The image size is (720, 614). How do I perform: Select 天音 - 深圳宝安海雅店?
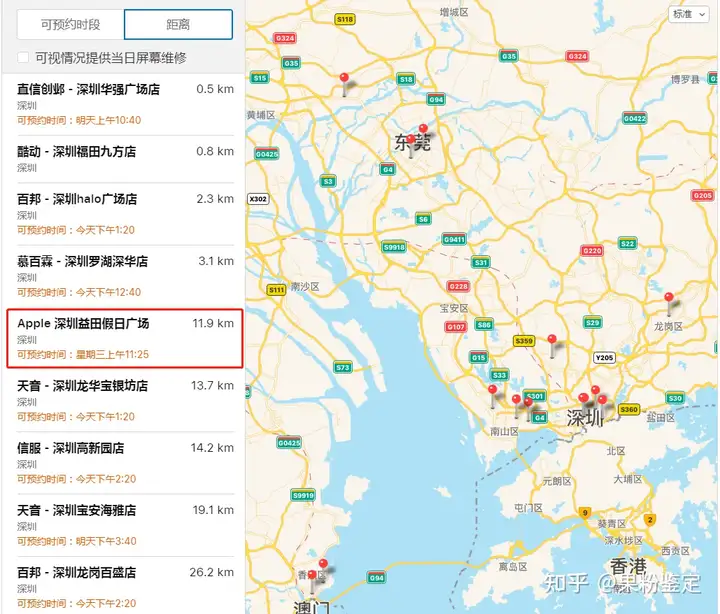tap(125, 525)
